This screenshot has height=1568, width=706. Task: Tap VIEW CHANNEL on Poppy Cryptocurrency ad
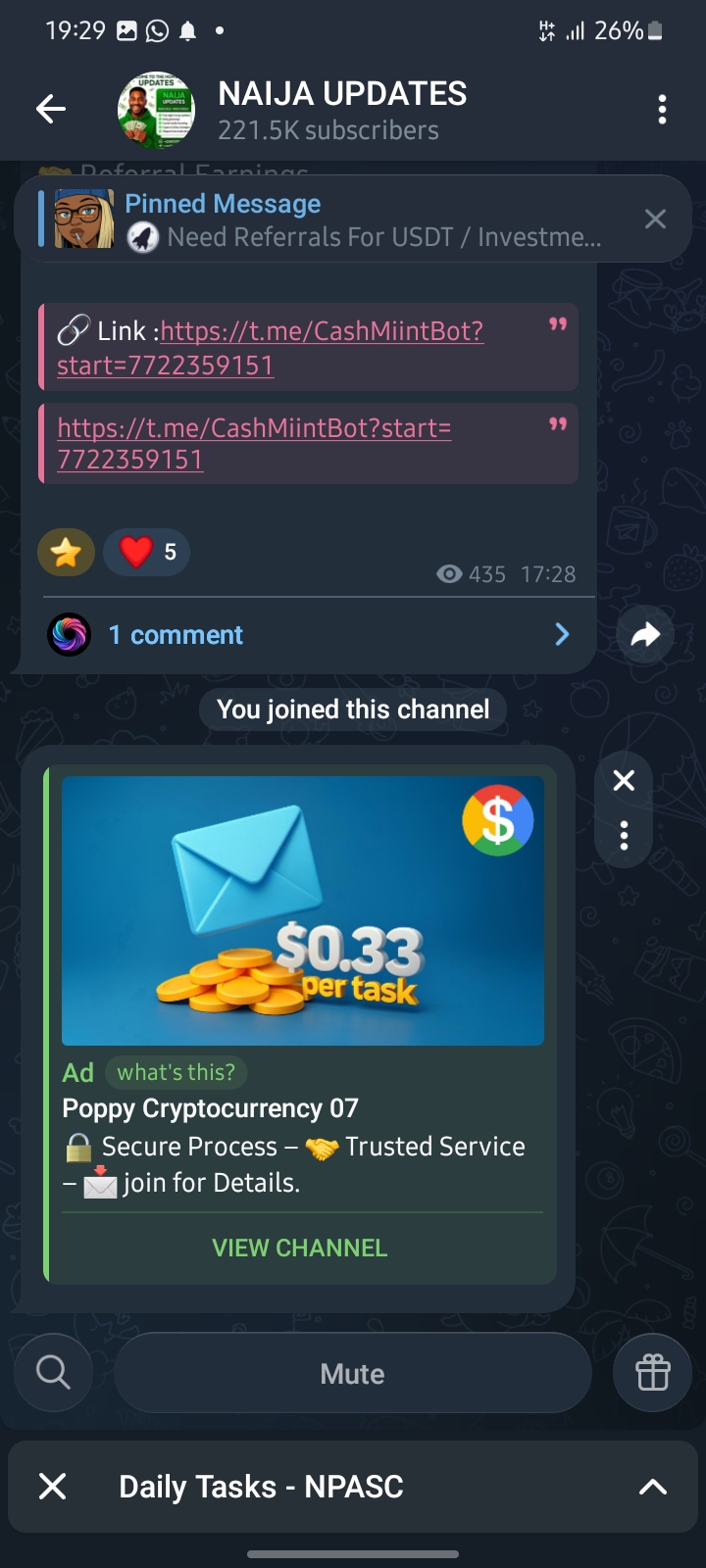pos(300,1248)
